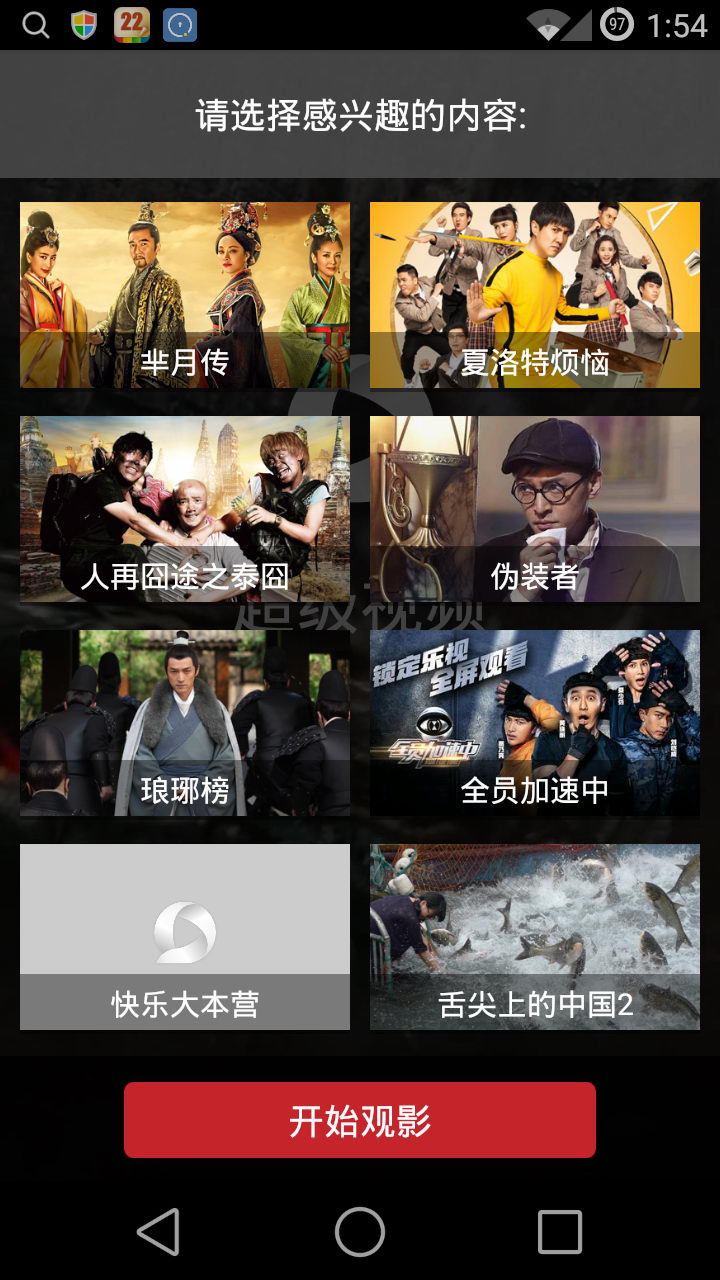Select 全员加速中 as an interest
The image size is (720, 1280).
pyautogui.click(x=535, y=723)
